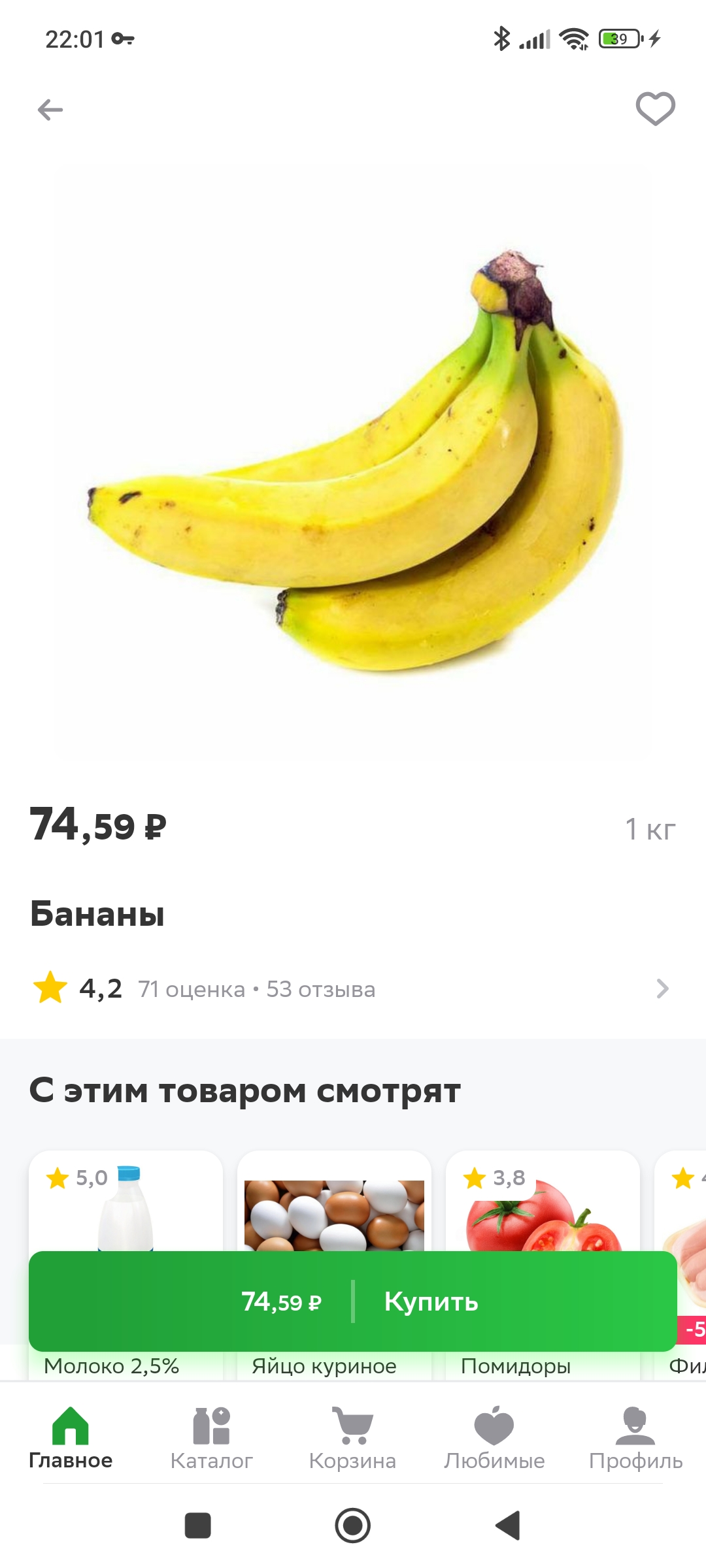Open the Молоко 2,5% product card
Viewport: 706px width, 1568px height.
(x=126, y=1202)
